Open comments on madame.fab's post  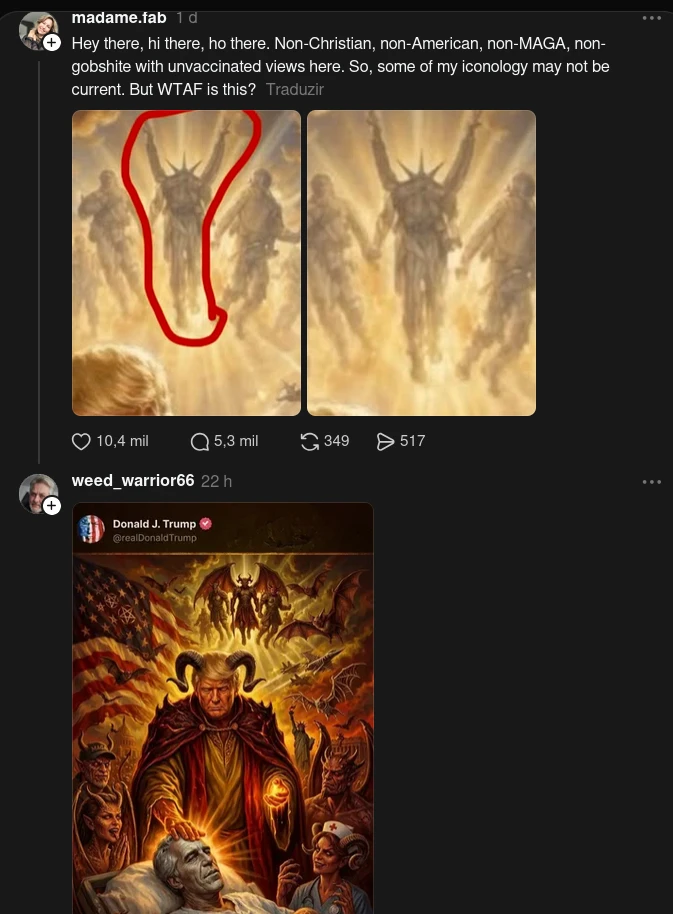(200, 441)
